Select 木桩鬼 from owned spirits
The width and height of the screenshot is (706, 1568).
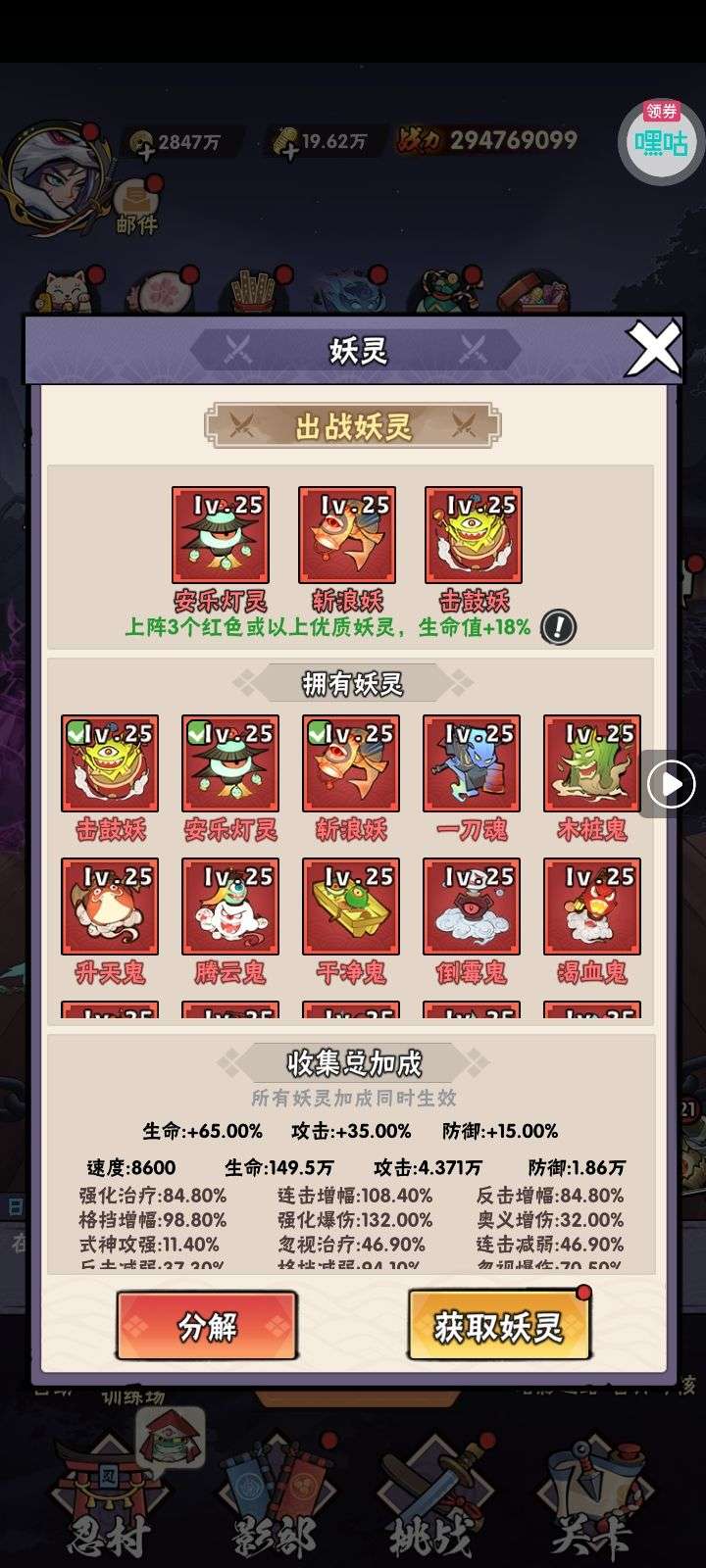coord(592,763)
